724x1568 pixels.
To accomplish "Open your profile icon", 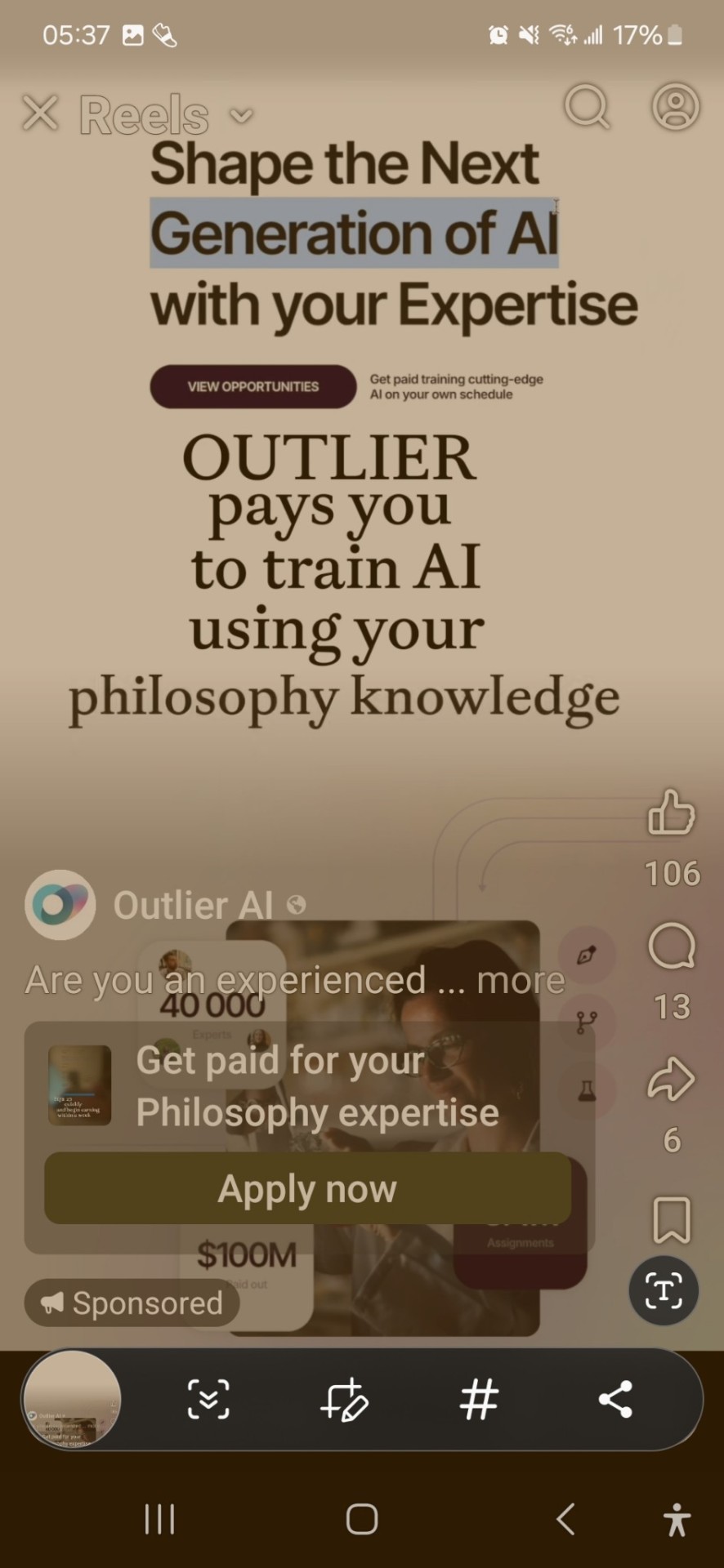I will pos(675,106).
